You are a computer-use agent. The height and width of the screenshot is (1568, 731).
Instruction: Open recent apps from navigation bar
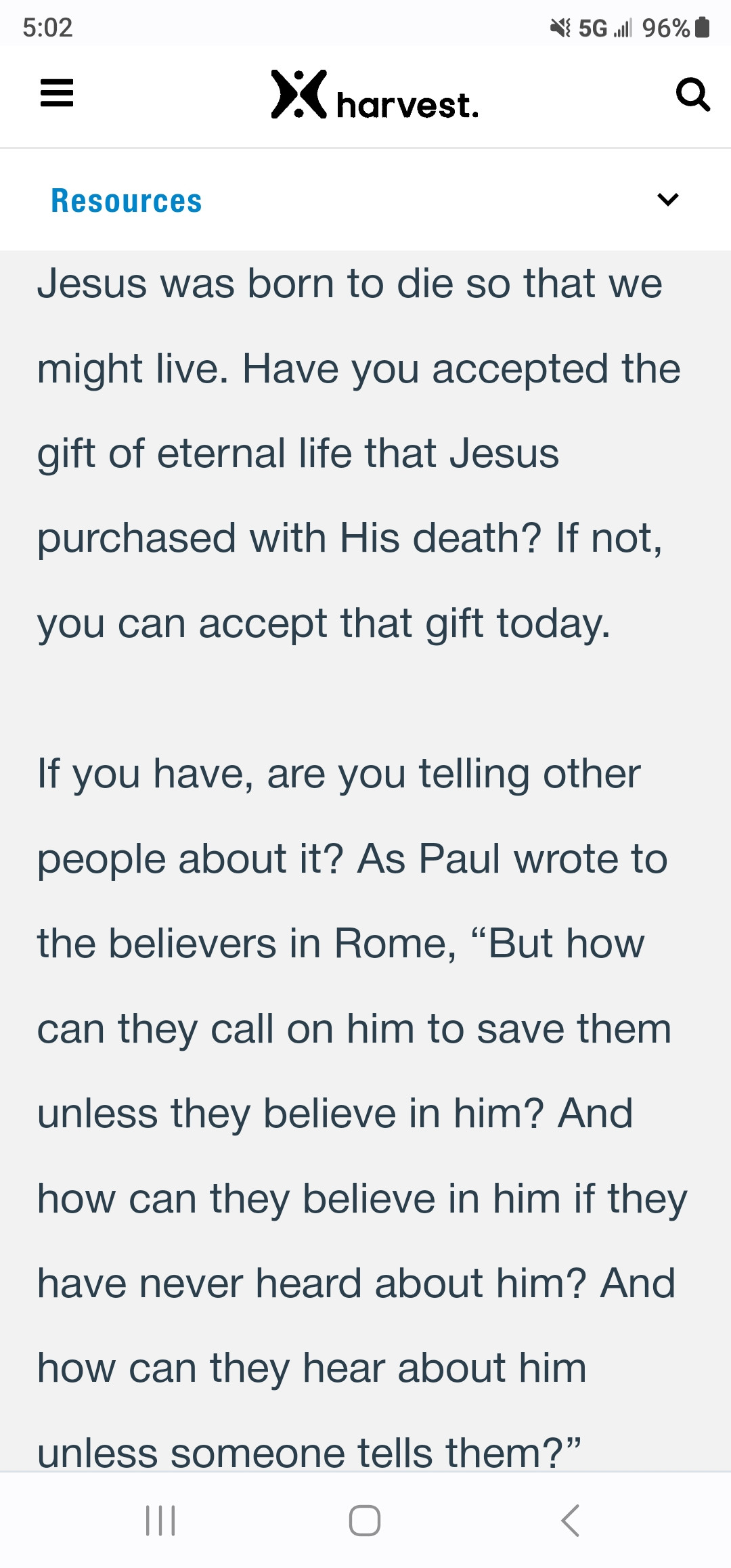click(x=161, y=1521)
